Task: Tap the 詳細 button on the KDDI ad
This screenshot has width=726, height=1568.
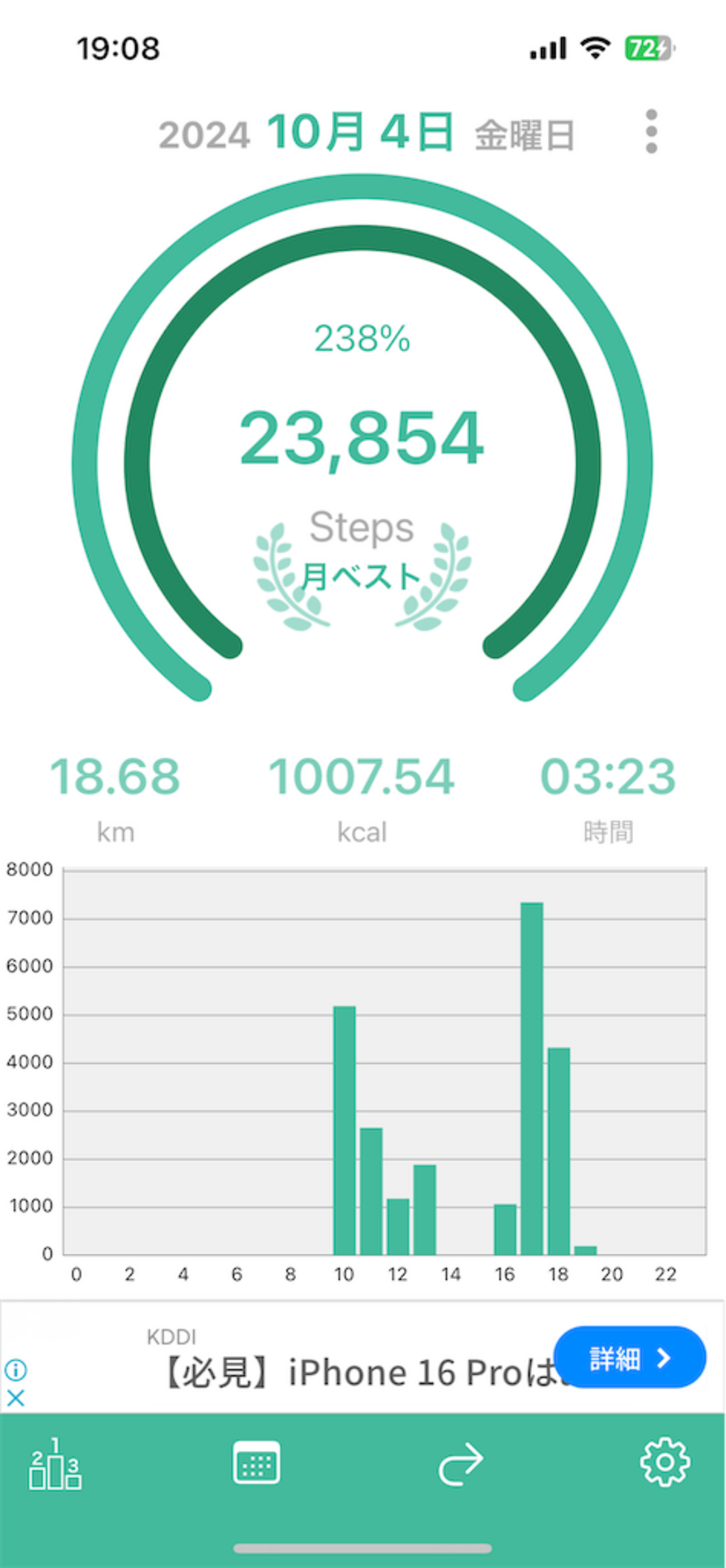Action: tap(629, 1357)
